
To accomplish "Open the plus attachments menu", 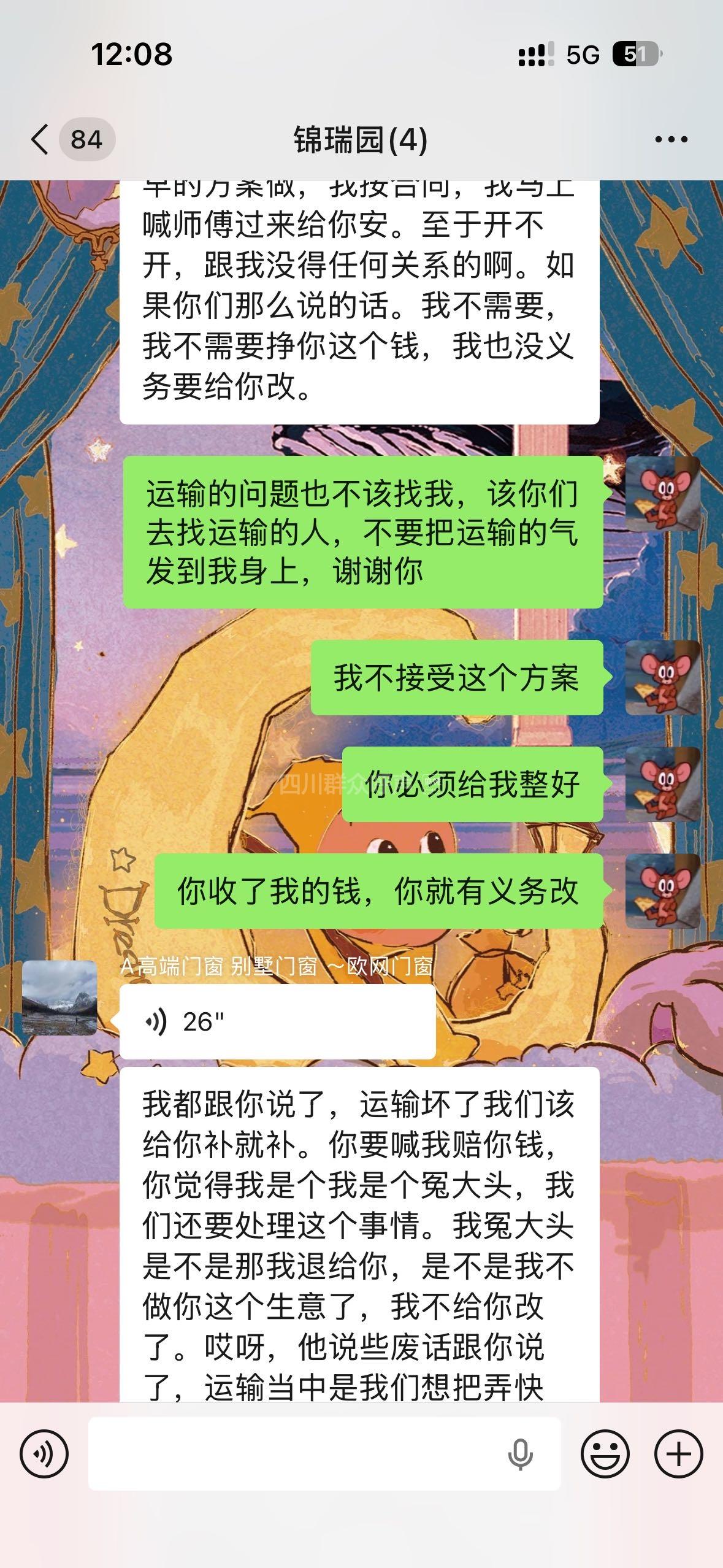I will click(x=678, y=1453).
